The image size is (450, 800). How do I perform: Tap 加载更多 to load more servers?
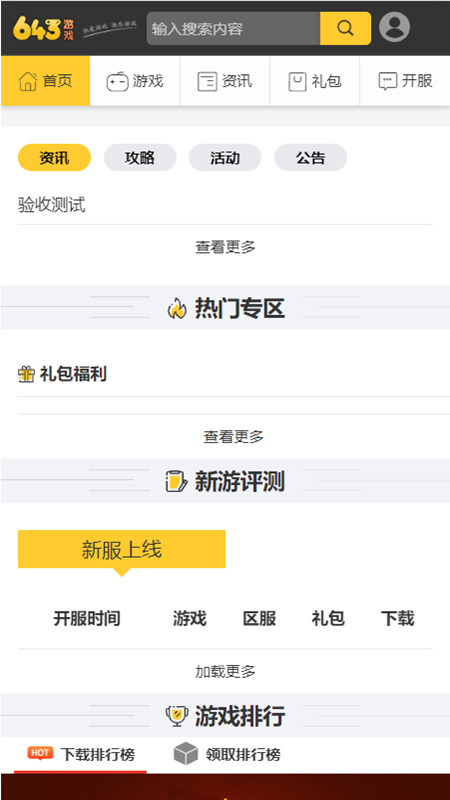(x=225, y=671)
